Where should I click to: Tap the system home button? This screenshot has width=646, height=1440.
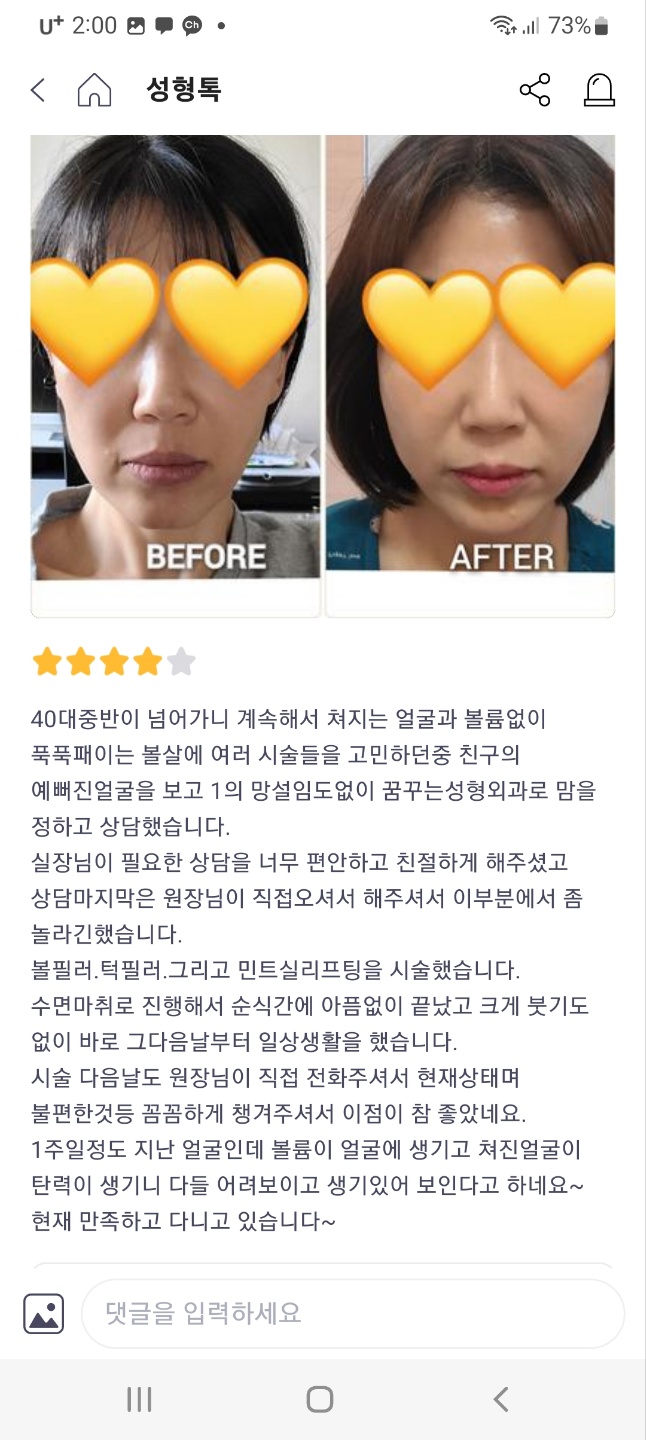pyautogui.click(x=320, y=1399)
